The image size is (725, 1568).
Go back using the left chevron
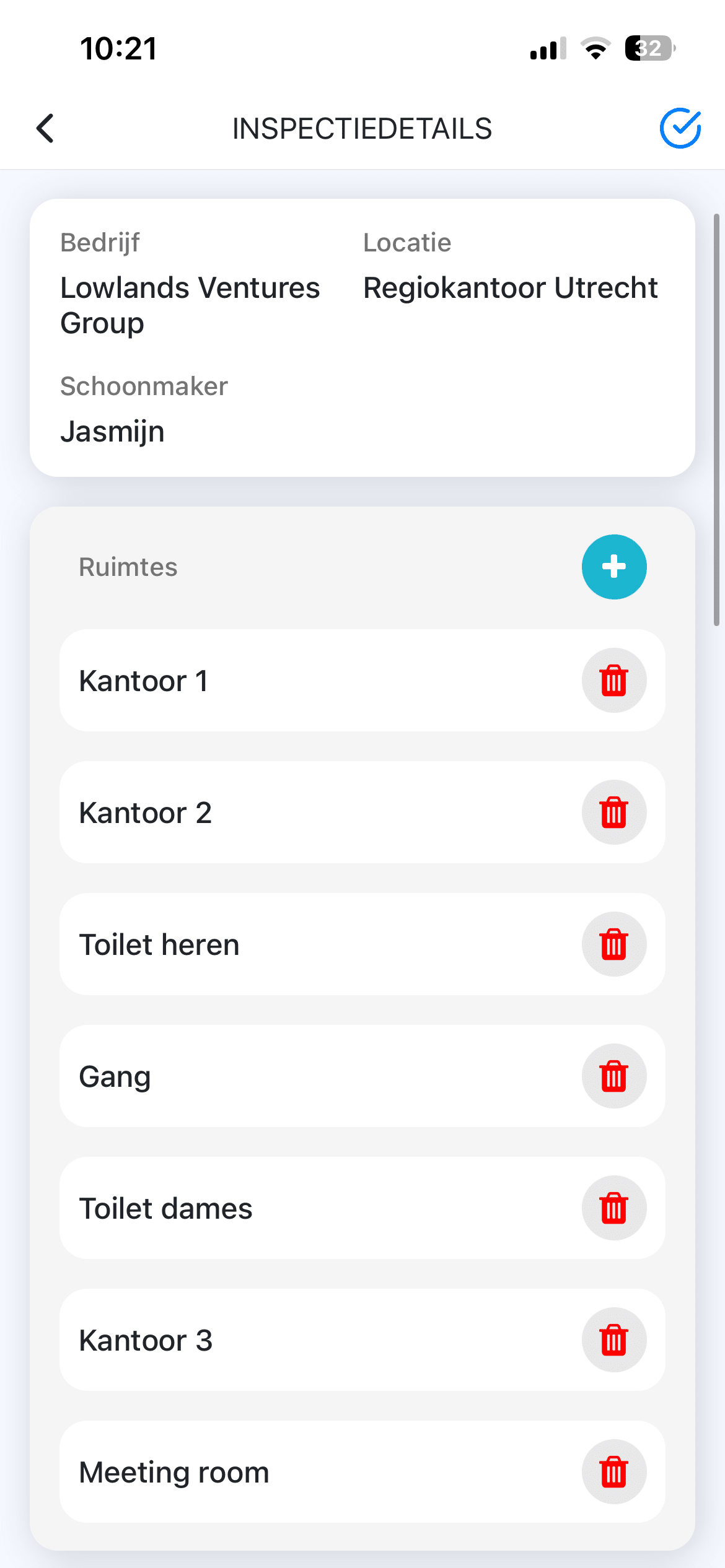[45, 128]
